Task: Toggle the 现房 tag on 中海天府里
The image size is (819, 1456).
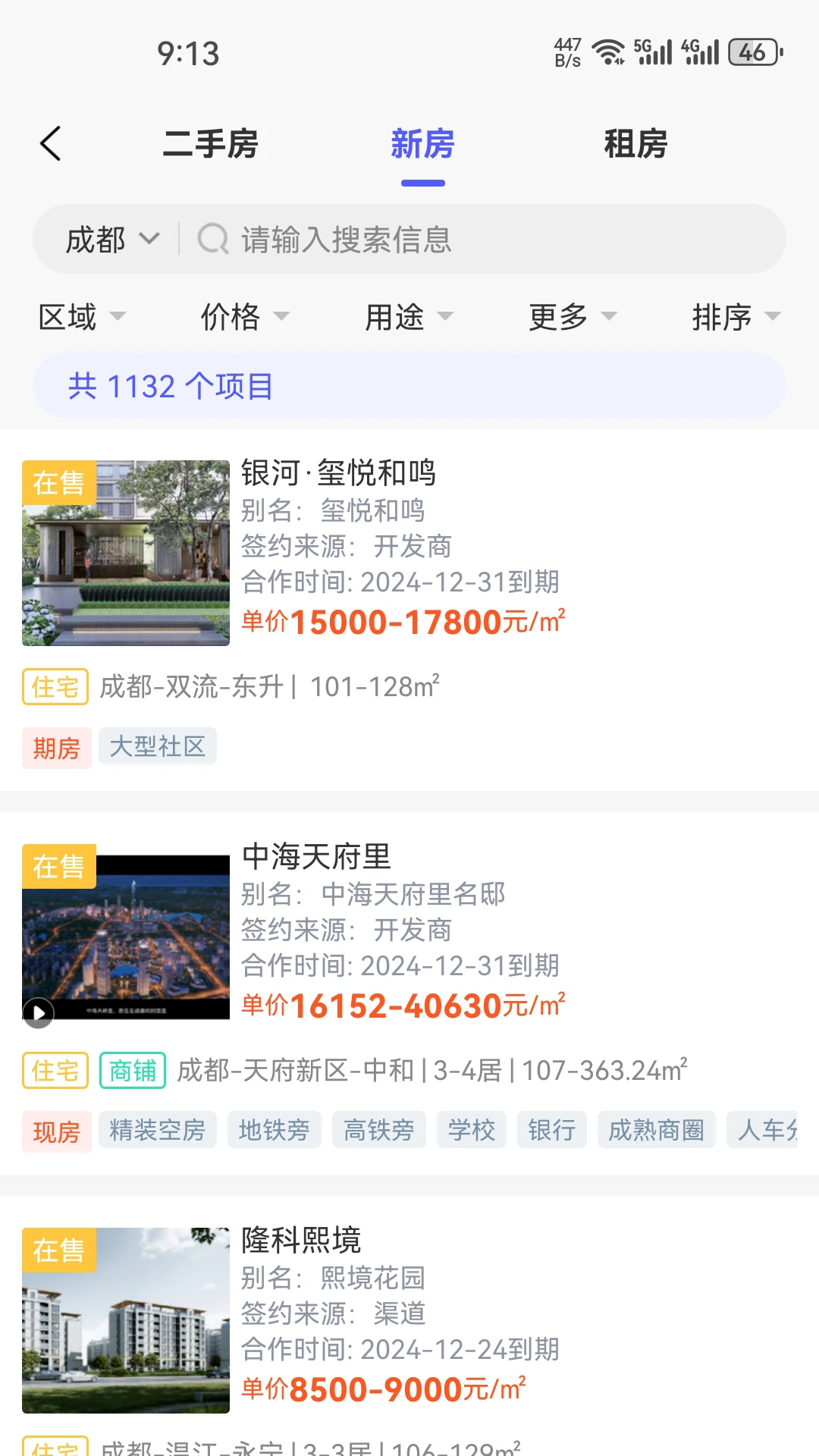Action: [x=55, y=1131]
